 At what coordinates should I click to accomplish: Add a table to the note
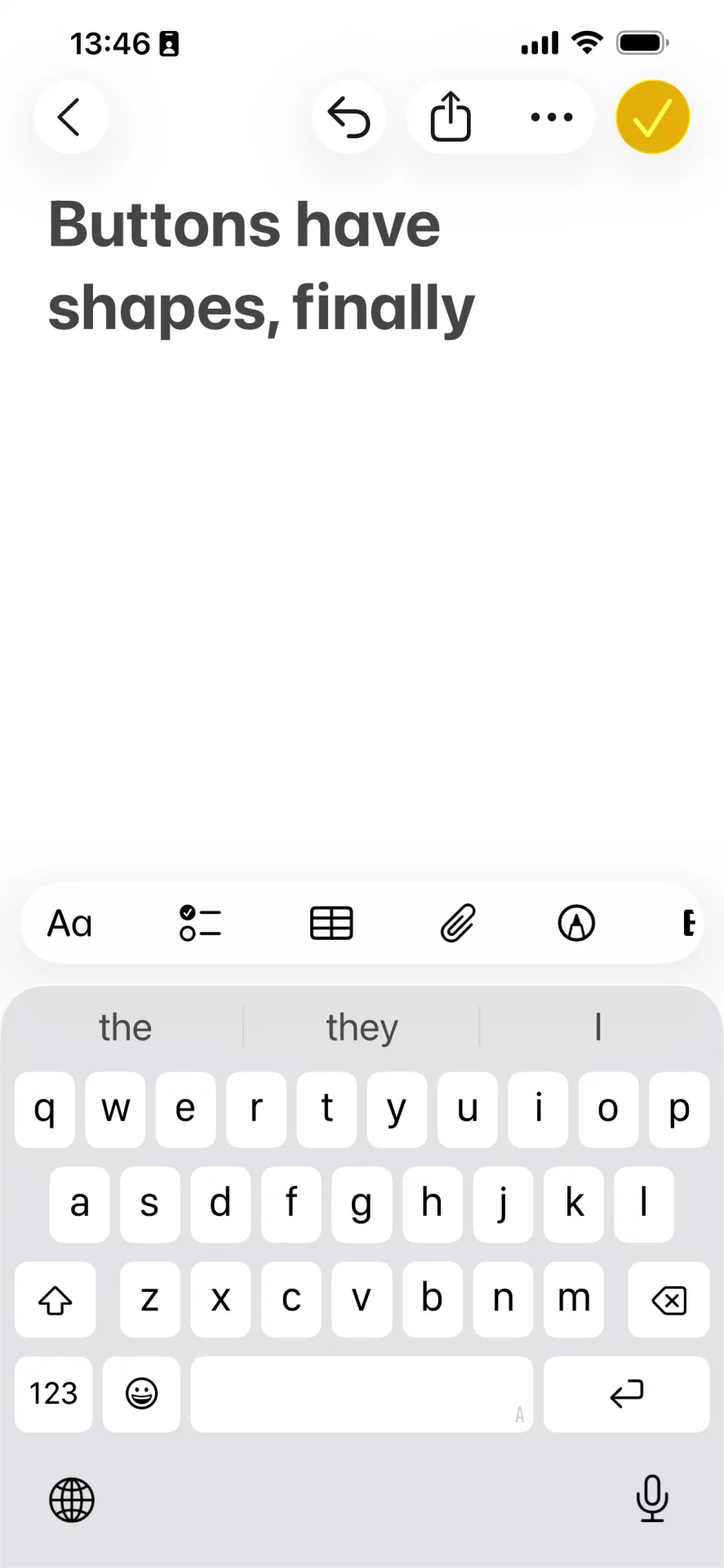[331, 924]
